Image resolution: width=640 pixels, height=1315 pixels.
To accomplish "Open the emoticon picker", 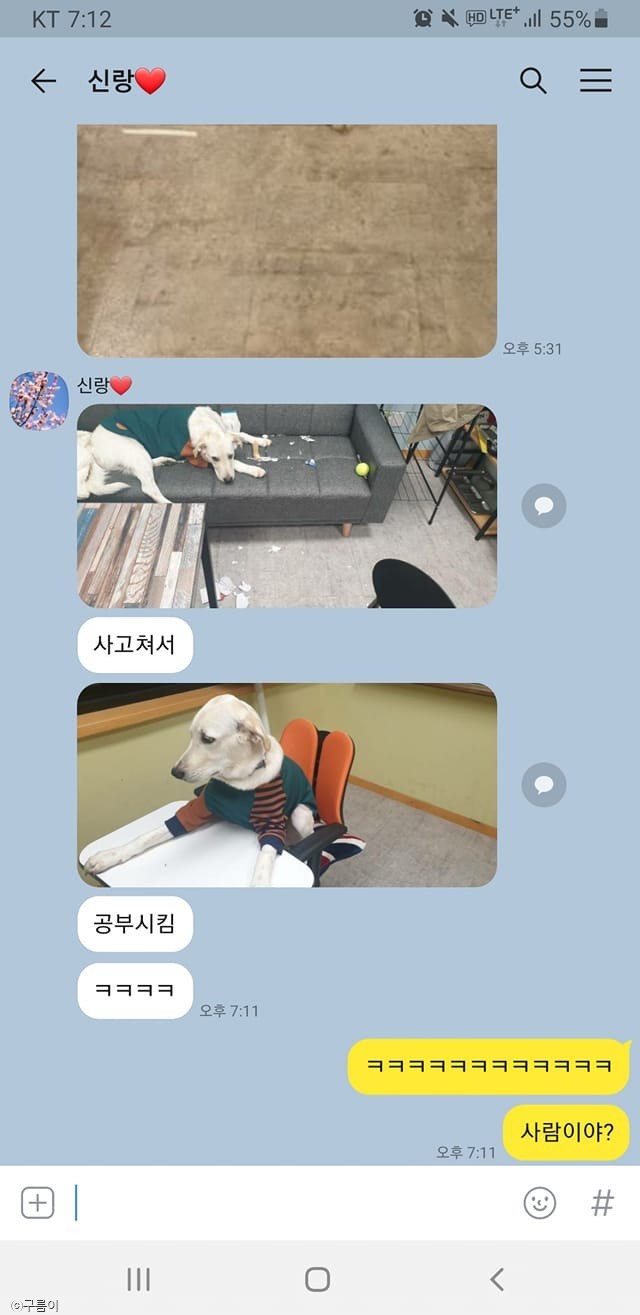I will click(x=540, y=1202).
